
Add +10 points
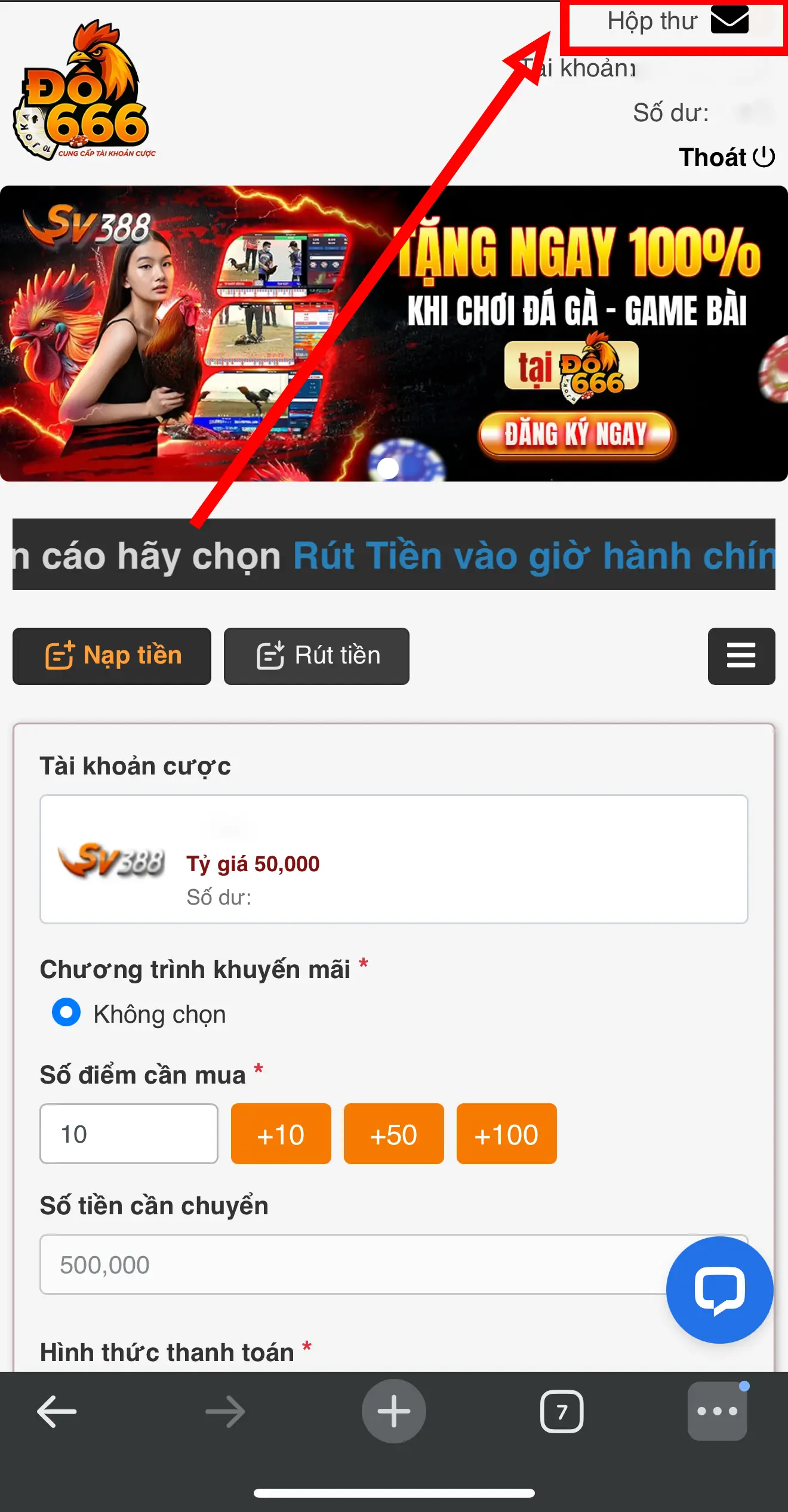click(281, 1134)
